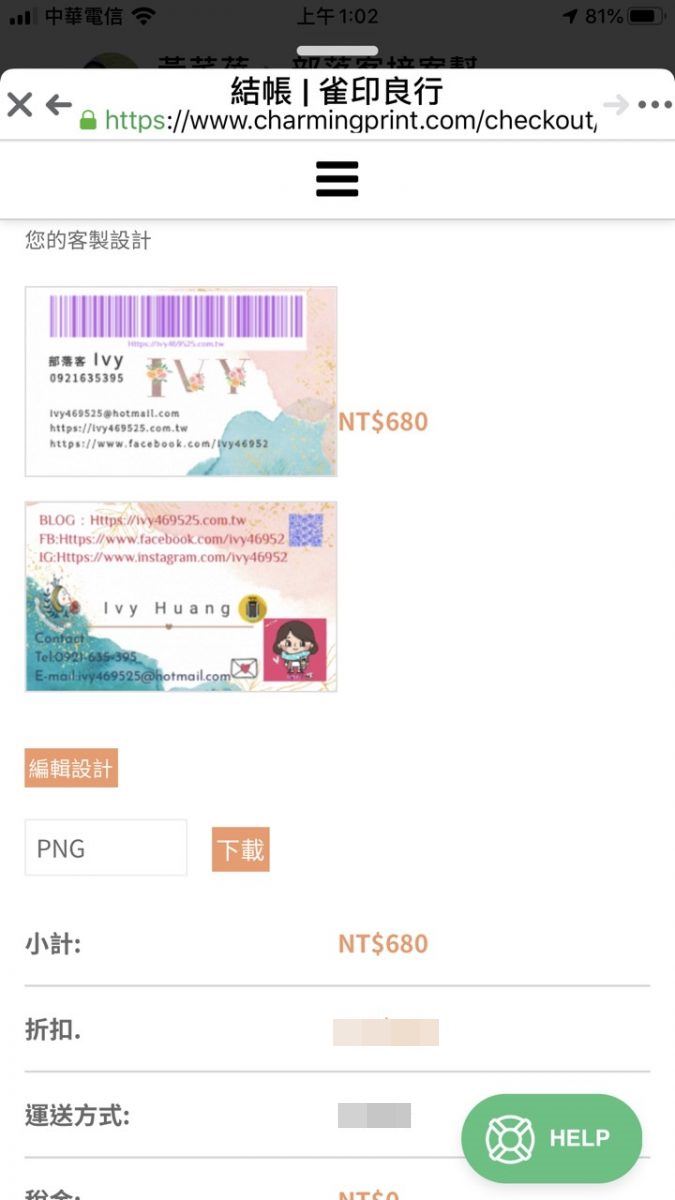675x1200 pixels.
Task: Open the HELP chat button
Action: 551,1138
